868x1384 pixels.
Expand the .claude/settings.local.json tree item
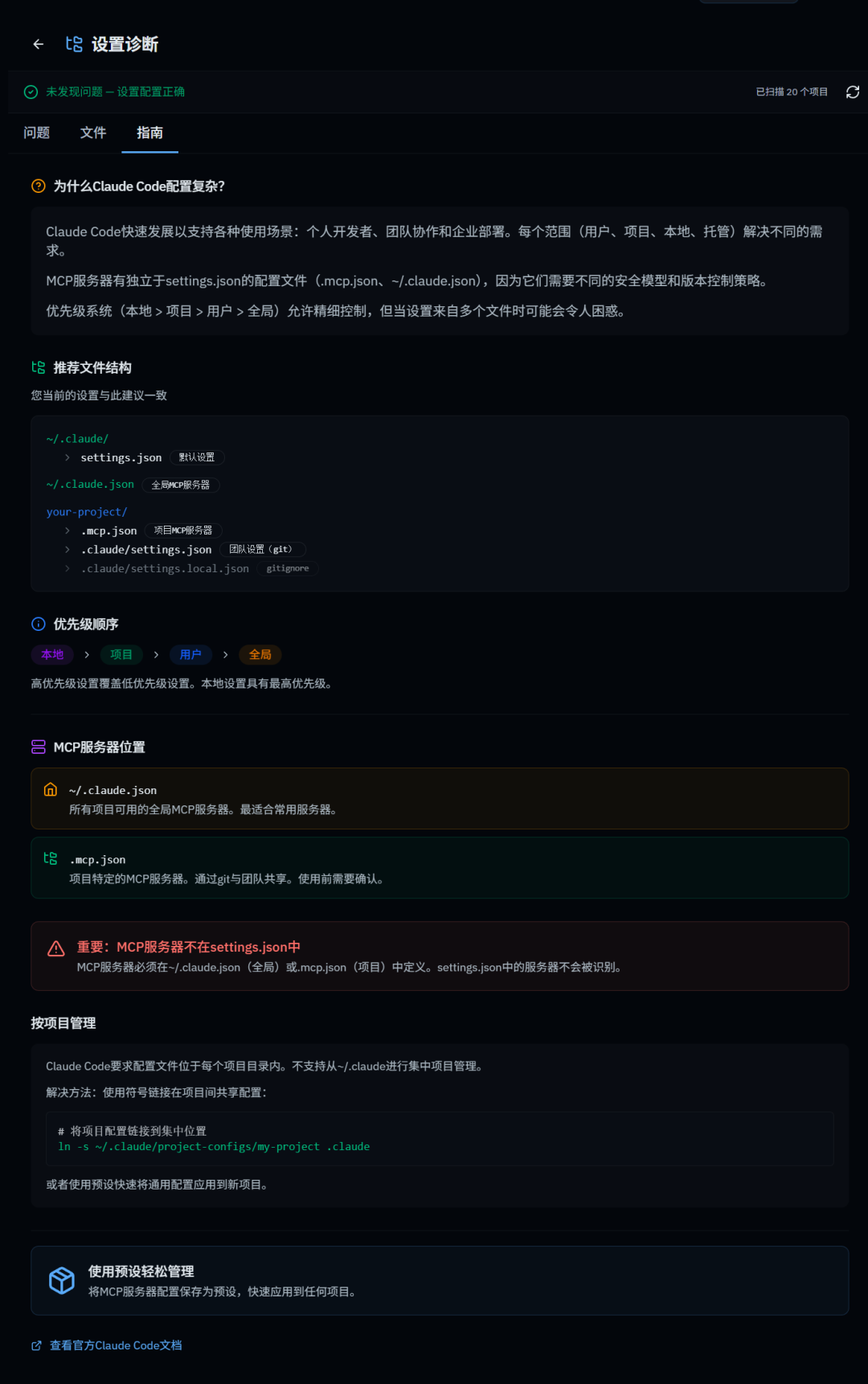[68, 568]
